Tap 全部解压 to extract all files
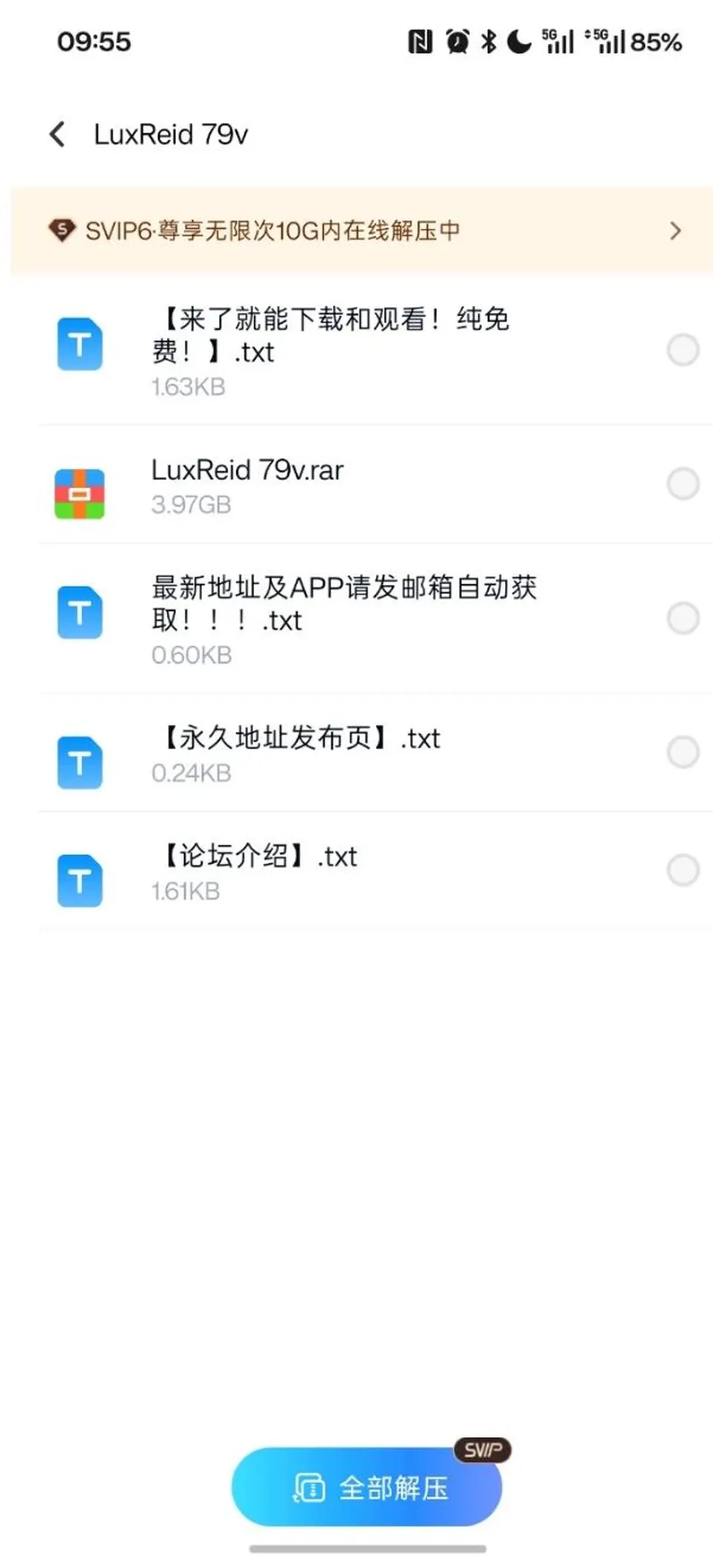This screenshot has width=713, height=1568. coord(367,1486)
